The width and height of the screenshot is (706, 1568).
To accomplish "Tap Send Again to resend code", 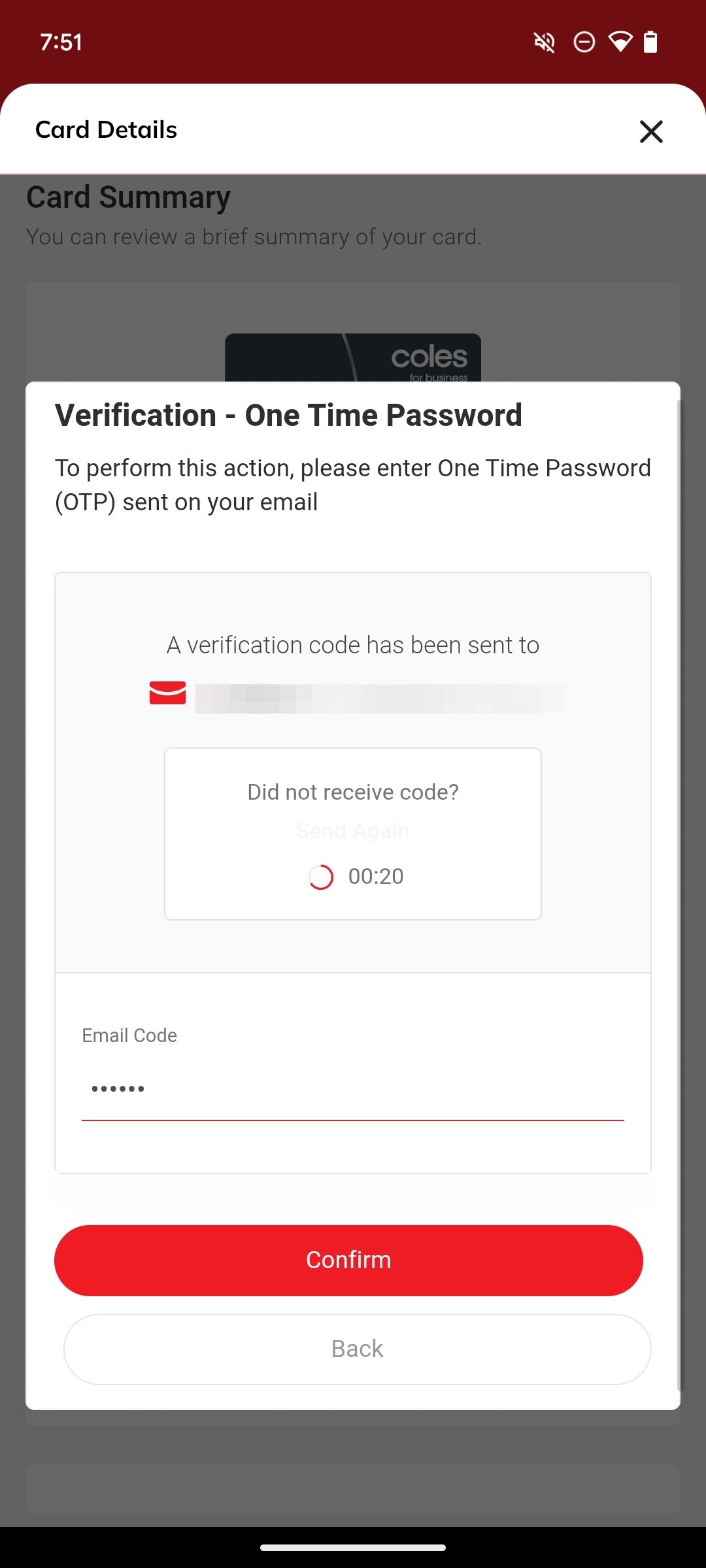I will point(352,830).
